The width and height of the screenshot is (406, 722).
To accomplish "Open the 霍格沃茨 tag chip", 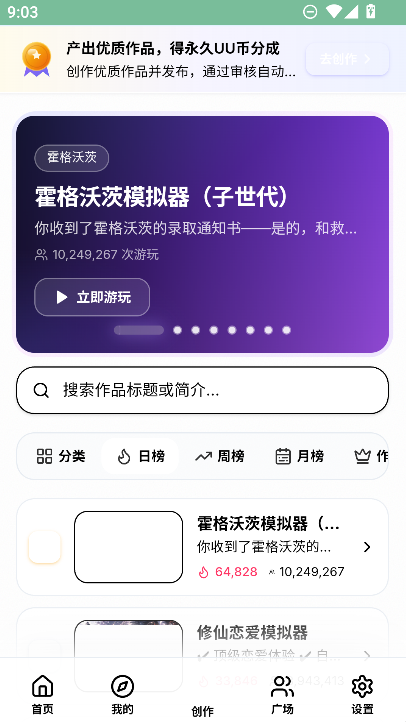I will [x=72, y=158].
